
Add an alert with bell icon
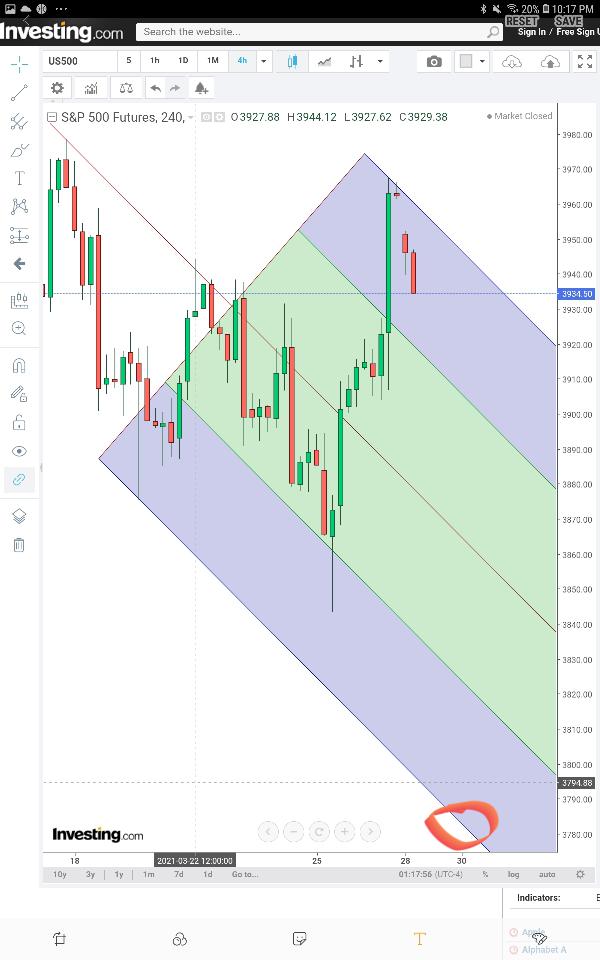click(x=201, y=88)
